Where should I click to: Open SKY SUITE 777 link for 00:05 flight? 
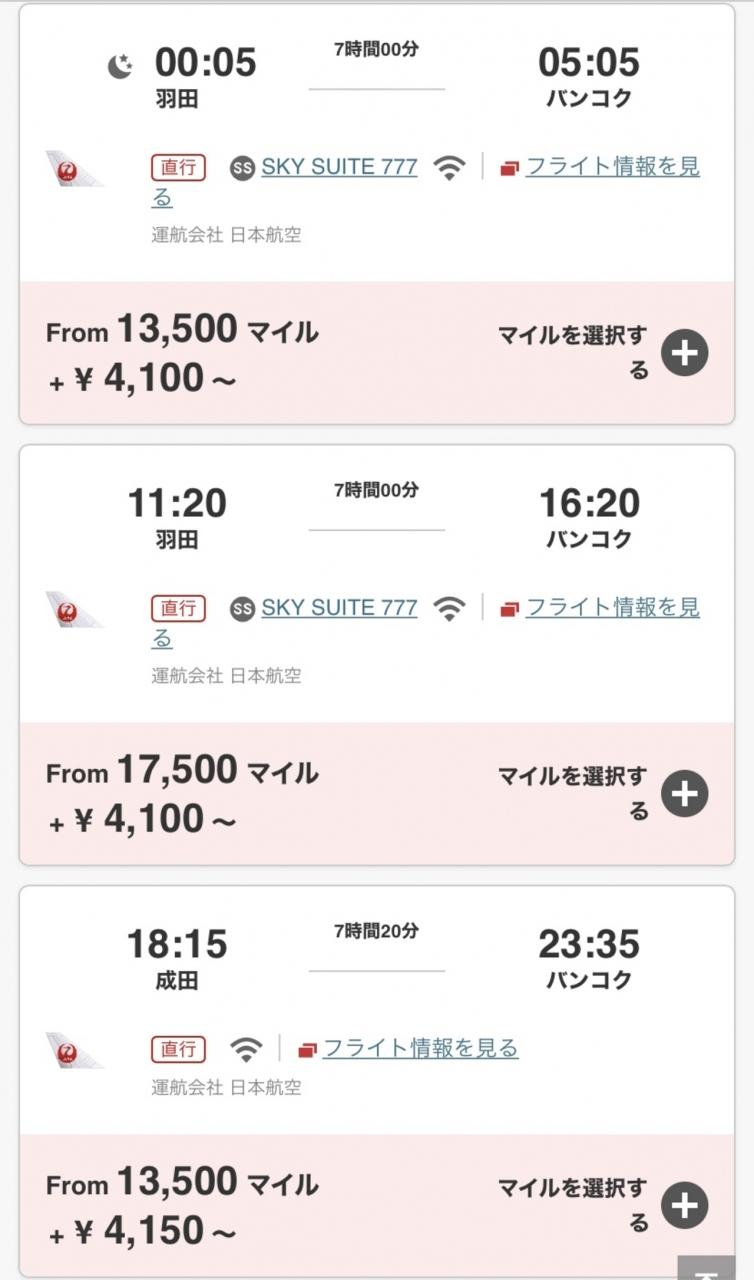pyautogui.click(x=339, y=167)
